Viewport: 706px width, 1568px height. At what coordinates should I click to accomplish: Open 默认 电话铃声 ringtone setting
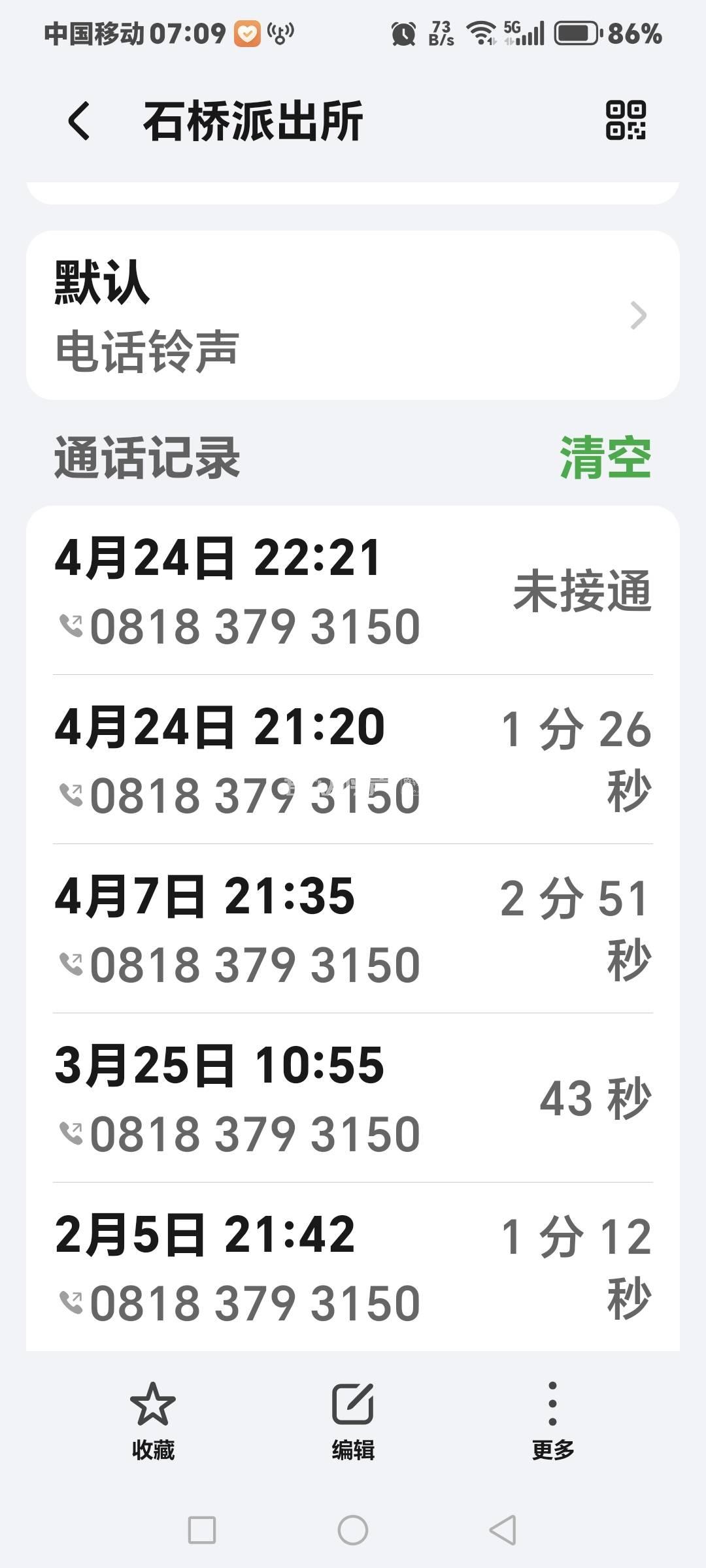[x=353, y=316]
